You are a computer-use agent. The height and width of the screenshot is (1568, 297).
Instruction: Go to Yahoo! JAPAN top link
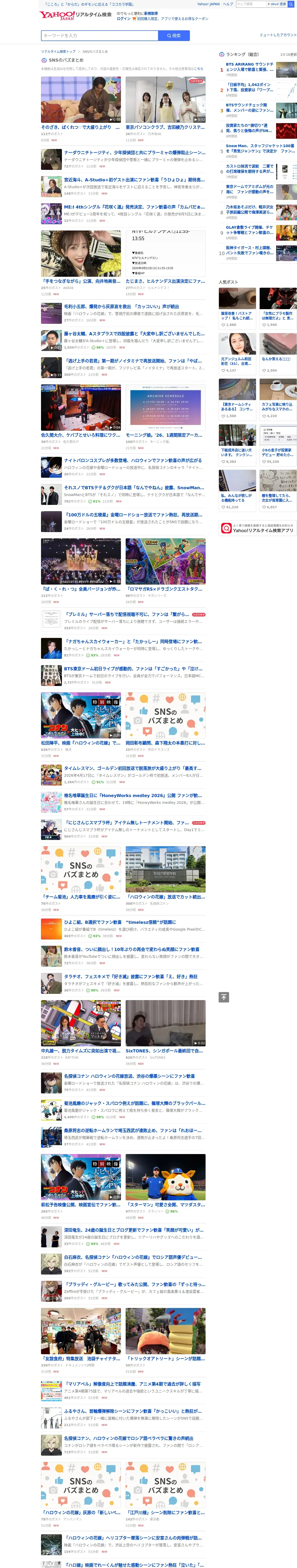208,4
